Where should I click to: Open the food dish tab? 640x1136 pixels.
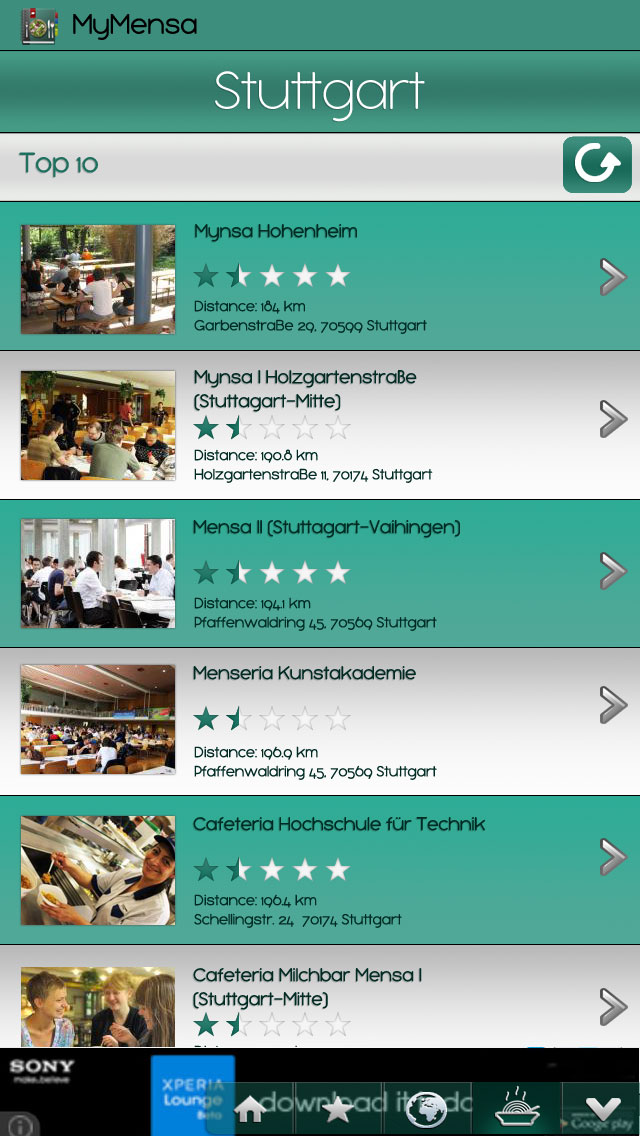[x=519, y=1109]
